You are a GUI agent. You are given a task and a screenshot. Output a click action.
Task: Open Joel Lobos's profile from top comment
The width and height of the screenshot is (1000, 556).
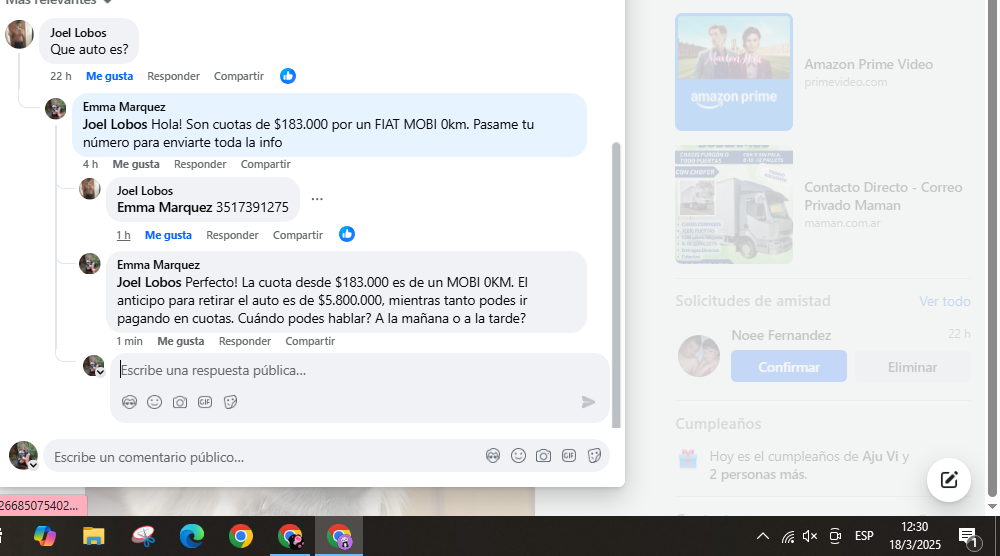pos(81,32)
